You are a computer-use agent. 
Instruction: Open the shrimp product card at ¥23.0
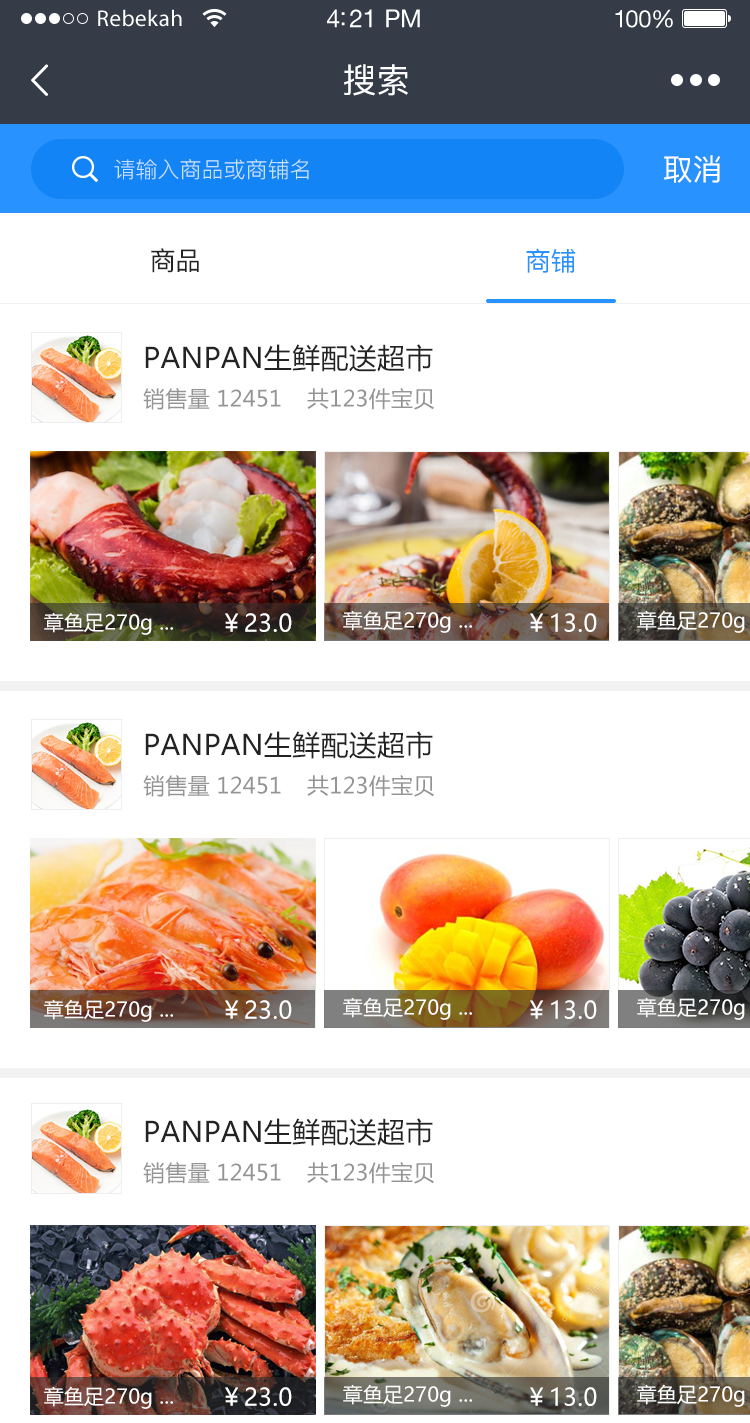point(173,932)
